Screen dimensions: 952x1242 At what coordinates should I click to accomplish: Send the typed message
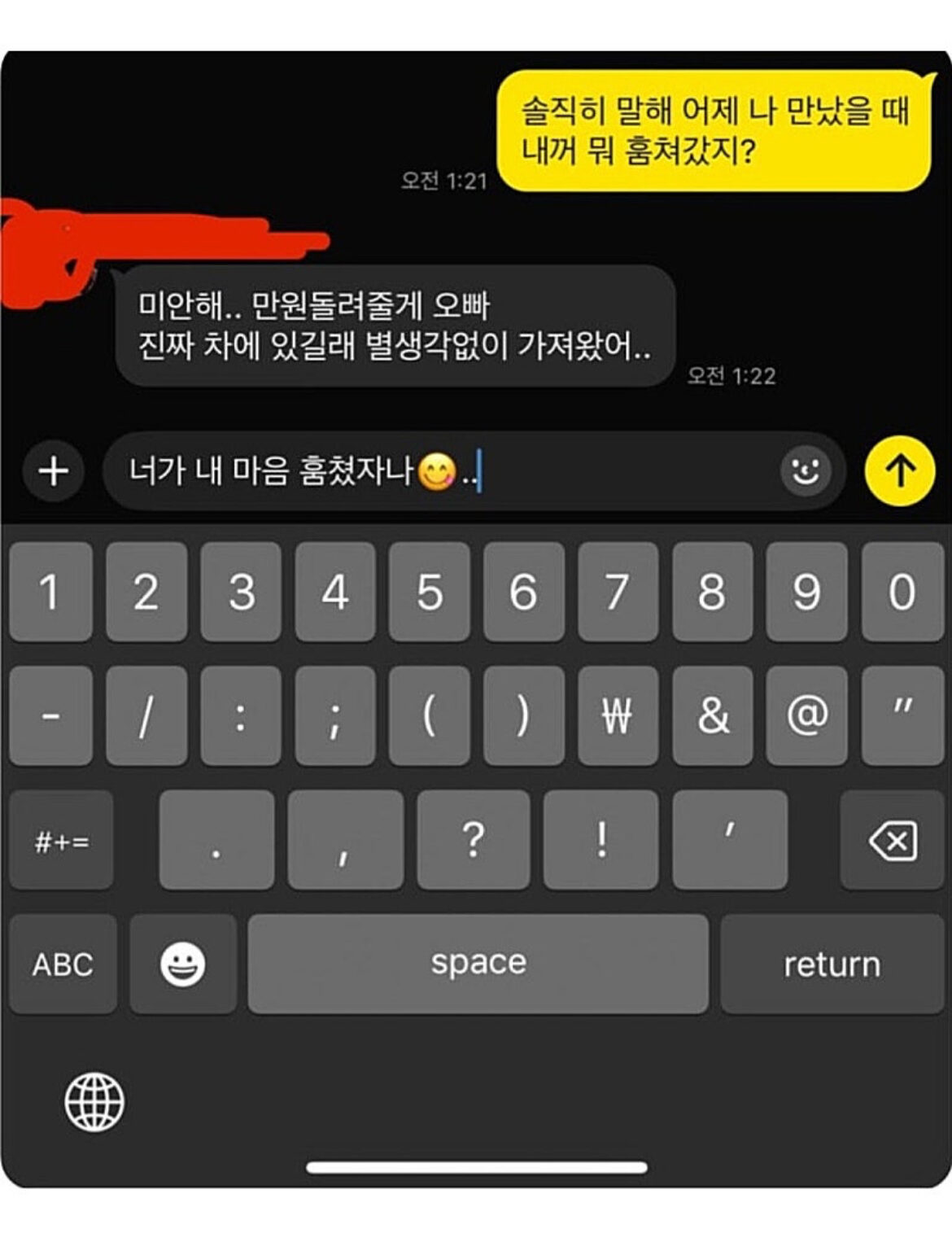point(899,471)
